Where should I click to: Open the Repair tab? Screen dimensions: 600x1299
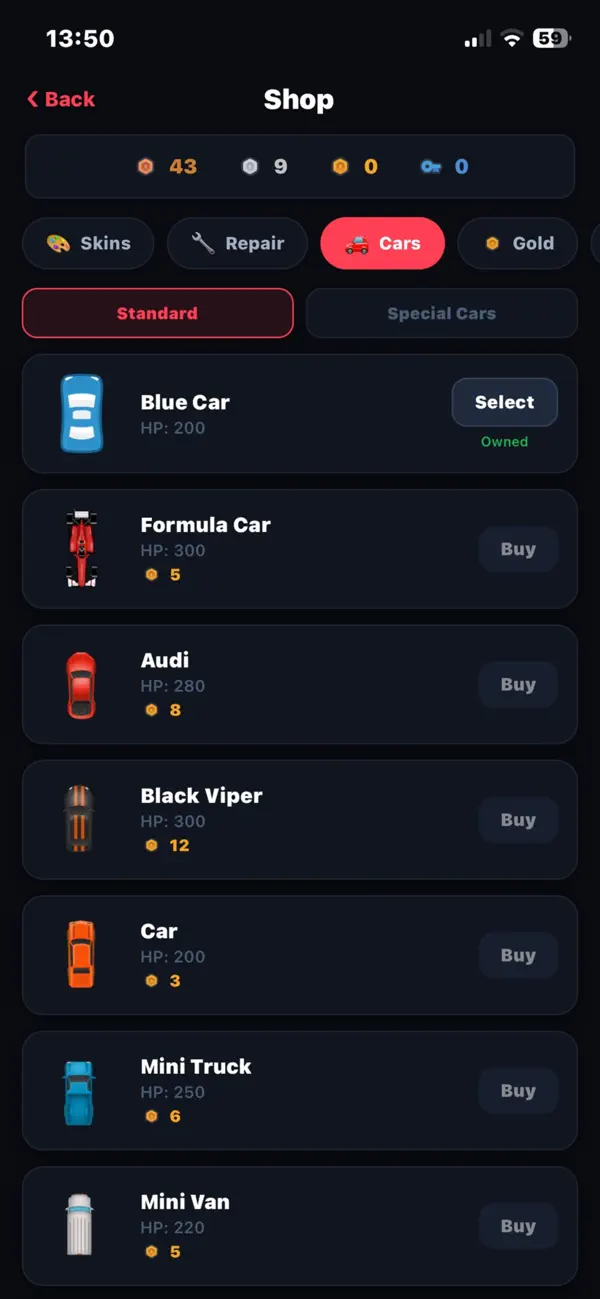tap(237, 243)
